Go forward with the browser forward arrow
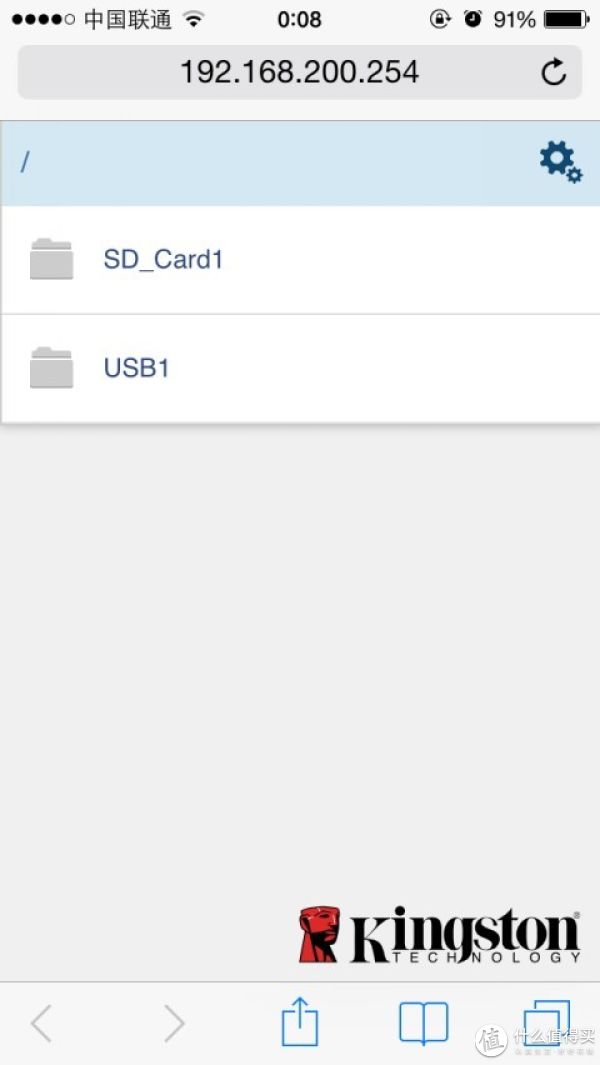600x1065 pixels. tap(175, 1023)
